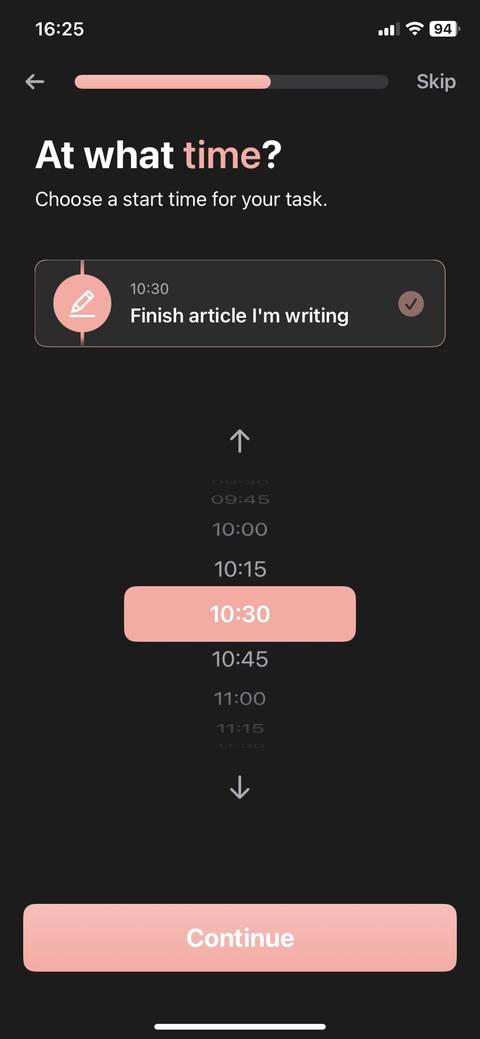Select 10:45 in the time picker
Image resolution: width=480 pixels, height=1039 pixels.
(240, 659)
